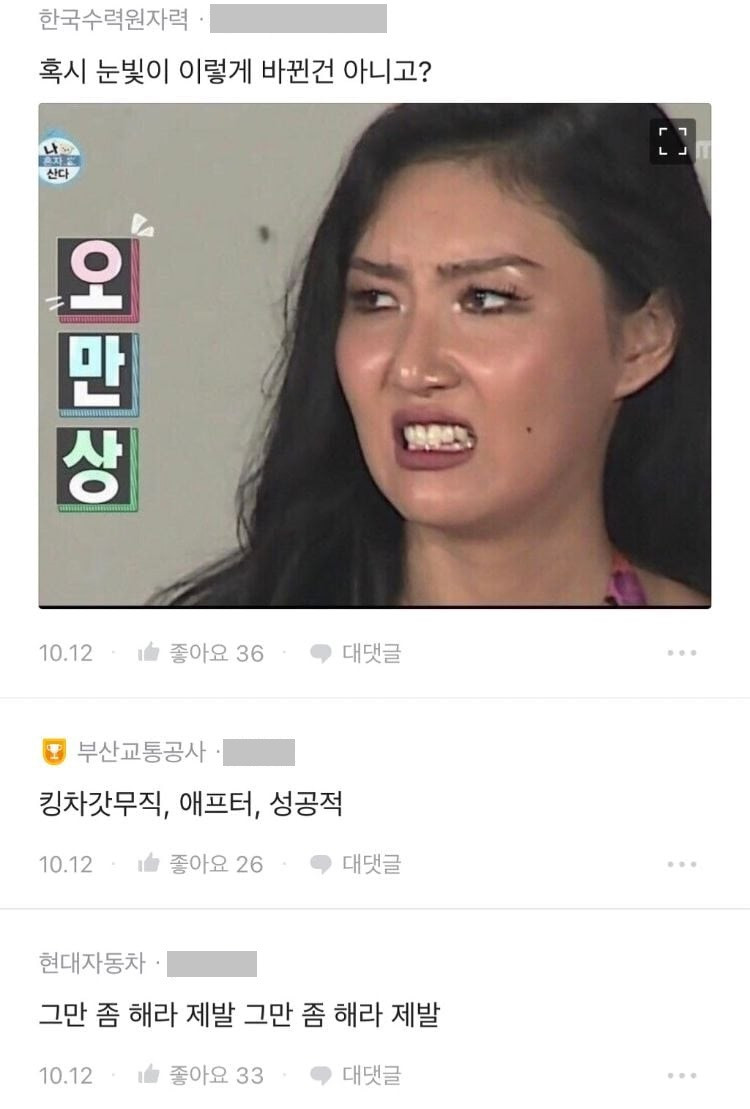Open more options for 현대자동차 comment
The image size is (750, 1109).
682,1075
